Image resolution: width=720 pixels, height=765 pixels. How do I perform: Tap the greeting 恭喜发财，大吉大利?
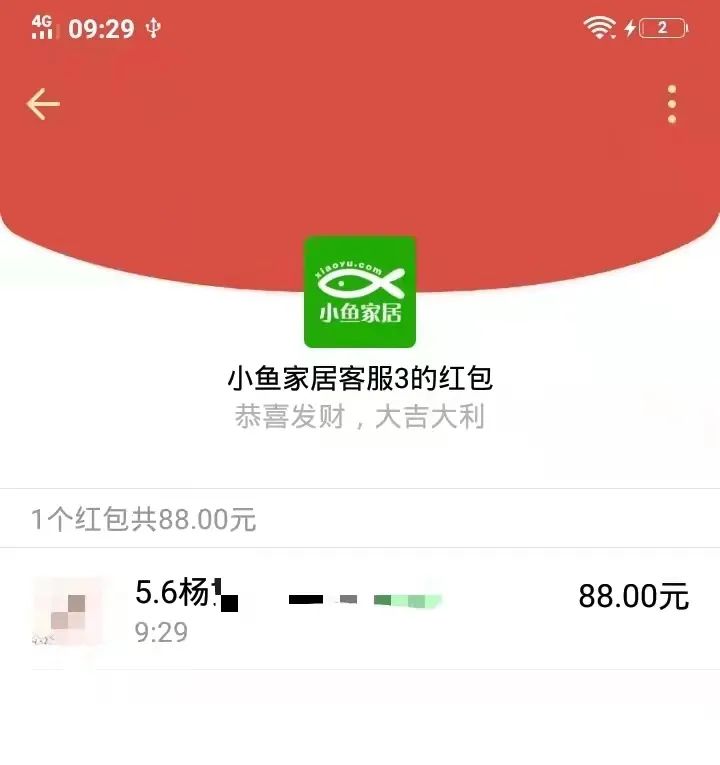click(x=359, y=416)
